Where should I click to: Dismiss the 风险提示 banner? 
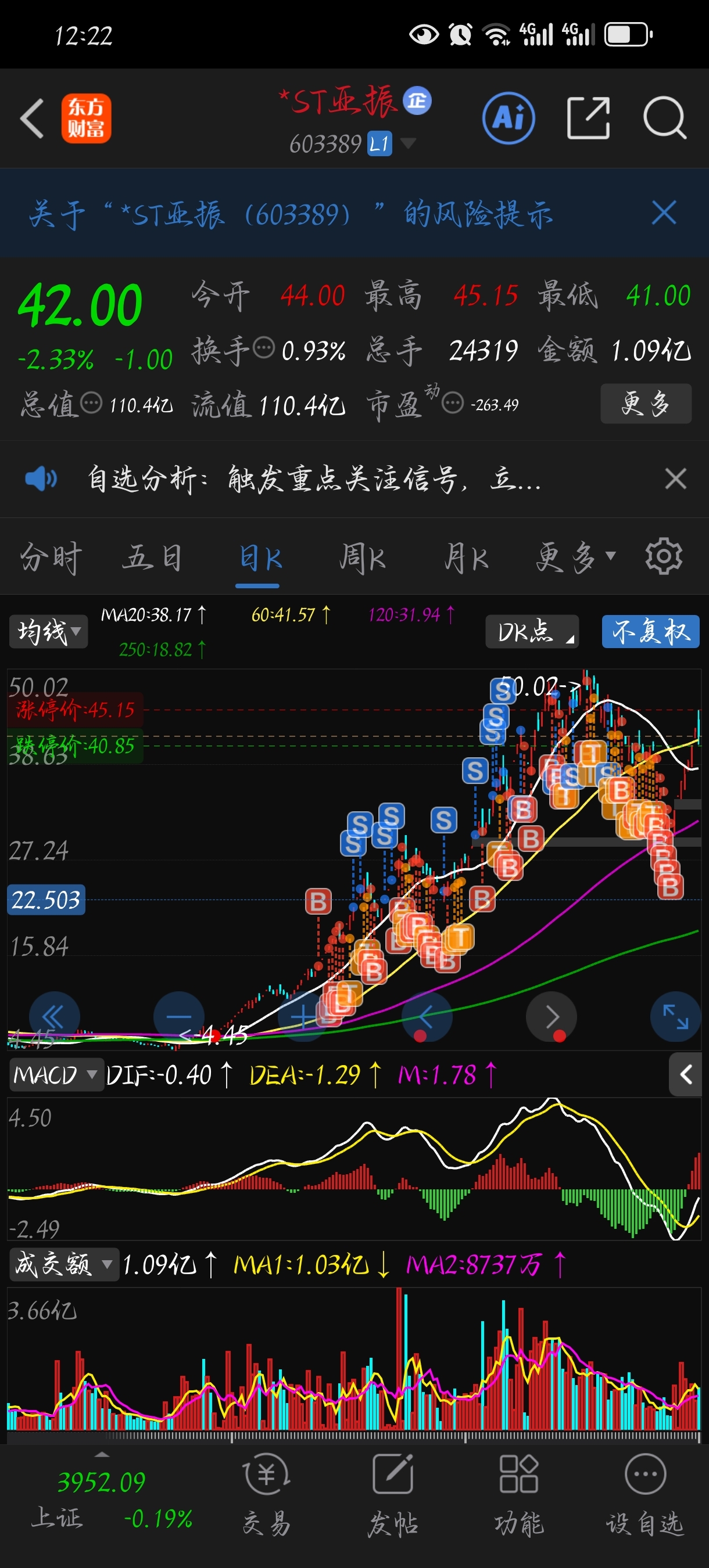(663, 213)
